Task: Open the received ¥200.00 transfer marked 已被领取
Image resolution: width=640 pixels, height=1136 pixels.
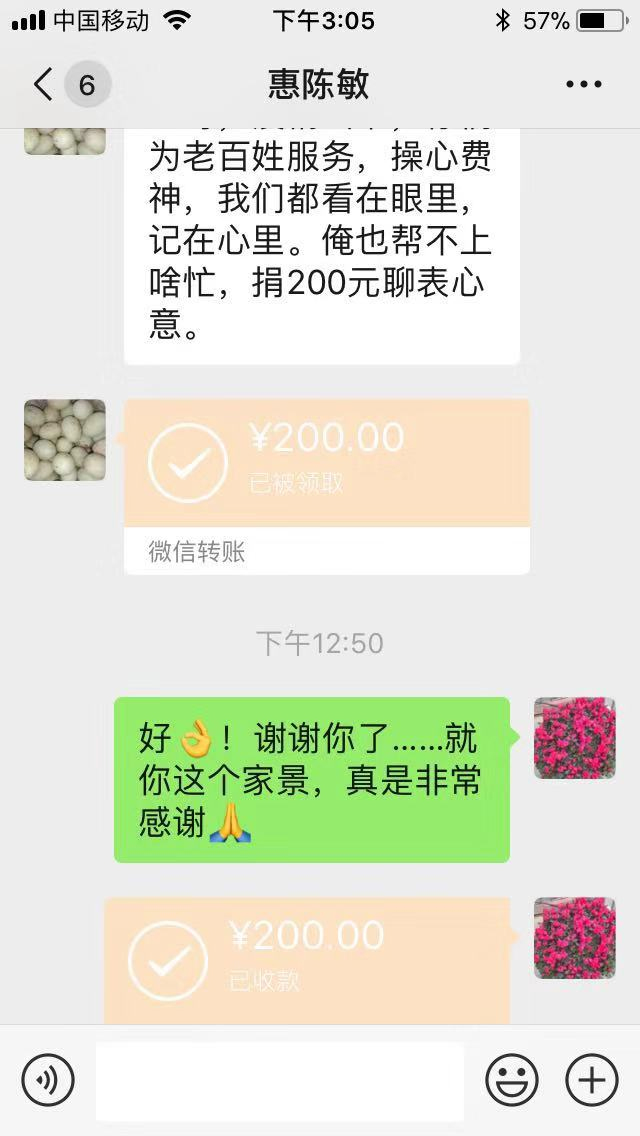Action: (326, 463)
